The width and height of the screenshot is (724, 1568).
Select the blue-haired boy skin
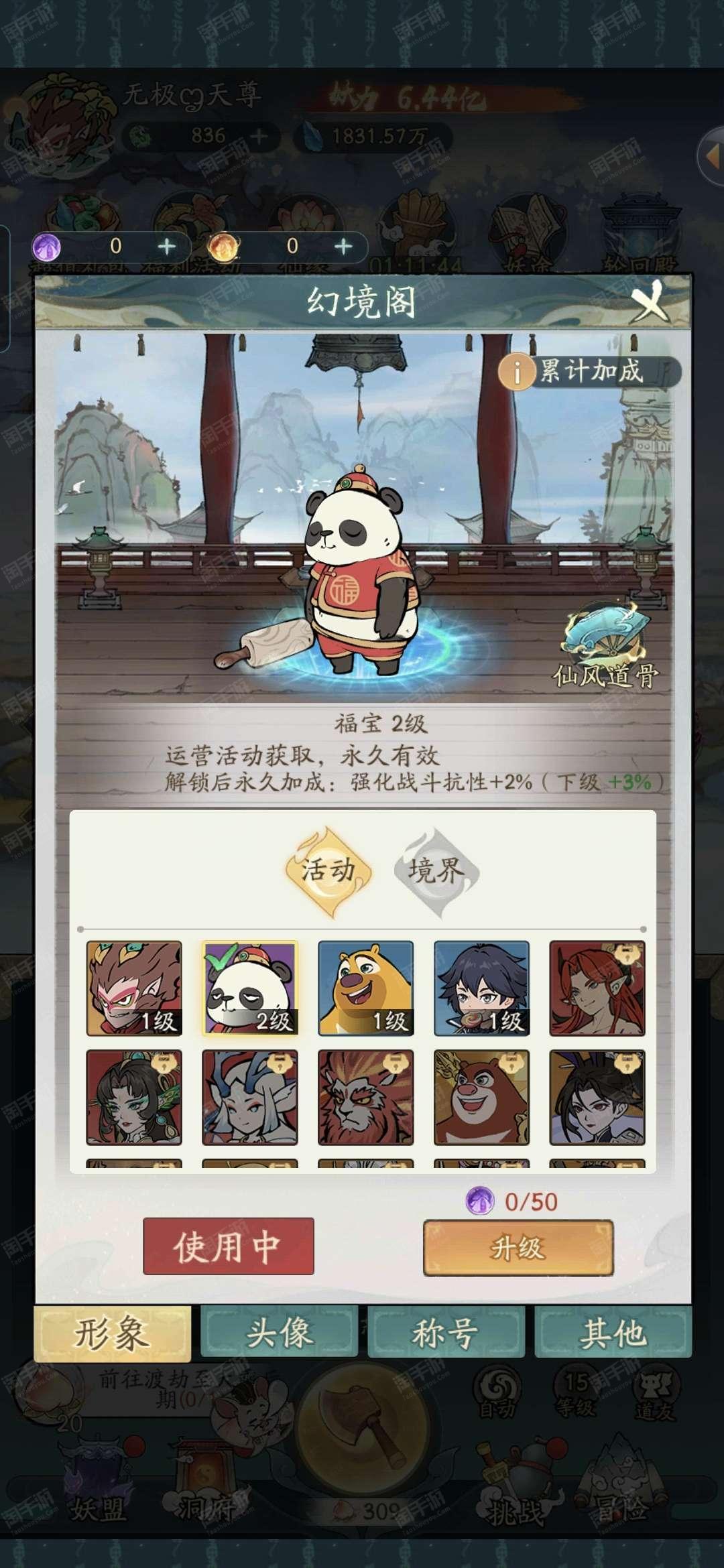(x=481, y=988)
